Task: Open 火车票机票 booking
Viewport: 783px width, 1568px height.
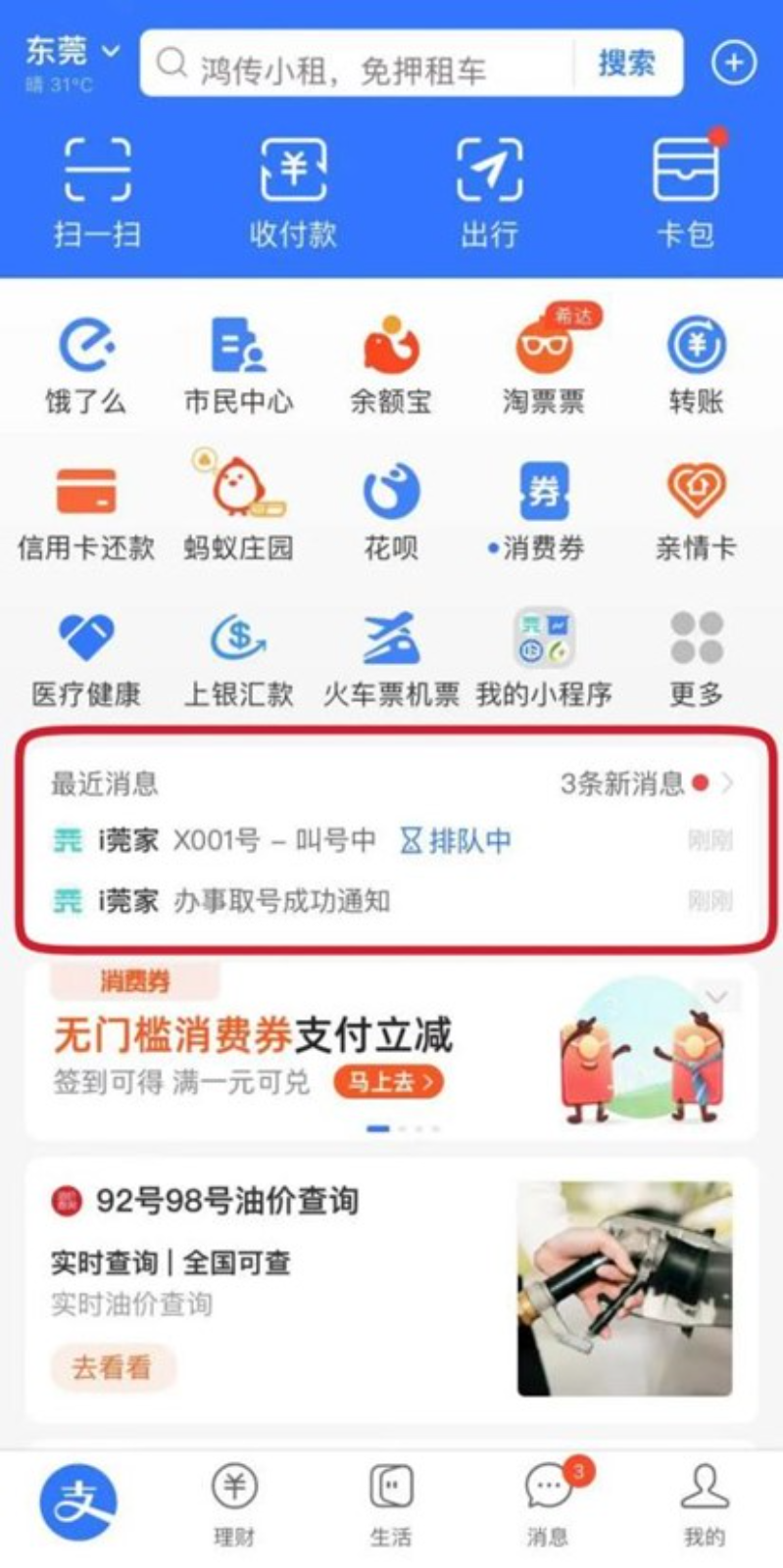Action: (391, 656)
